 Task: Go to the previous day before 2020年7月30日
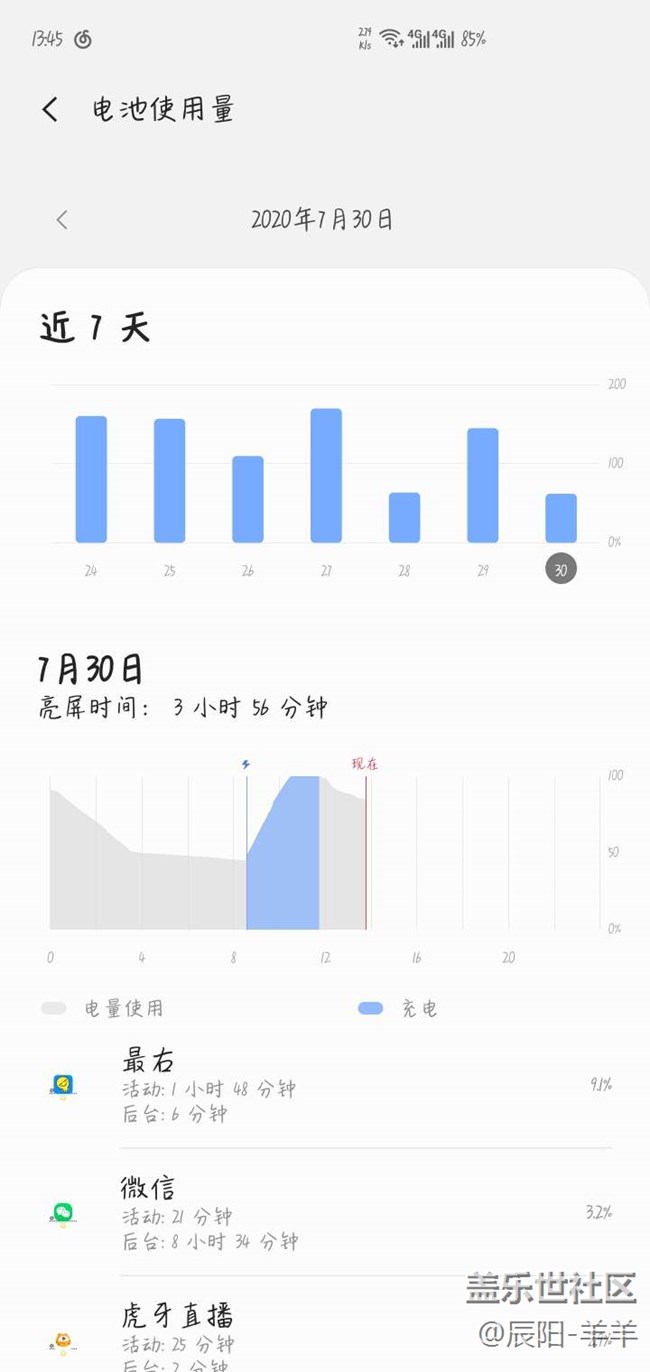click(62, 220)
